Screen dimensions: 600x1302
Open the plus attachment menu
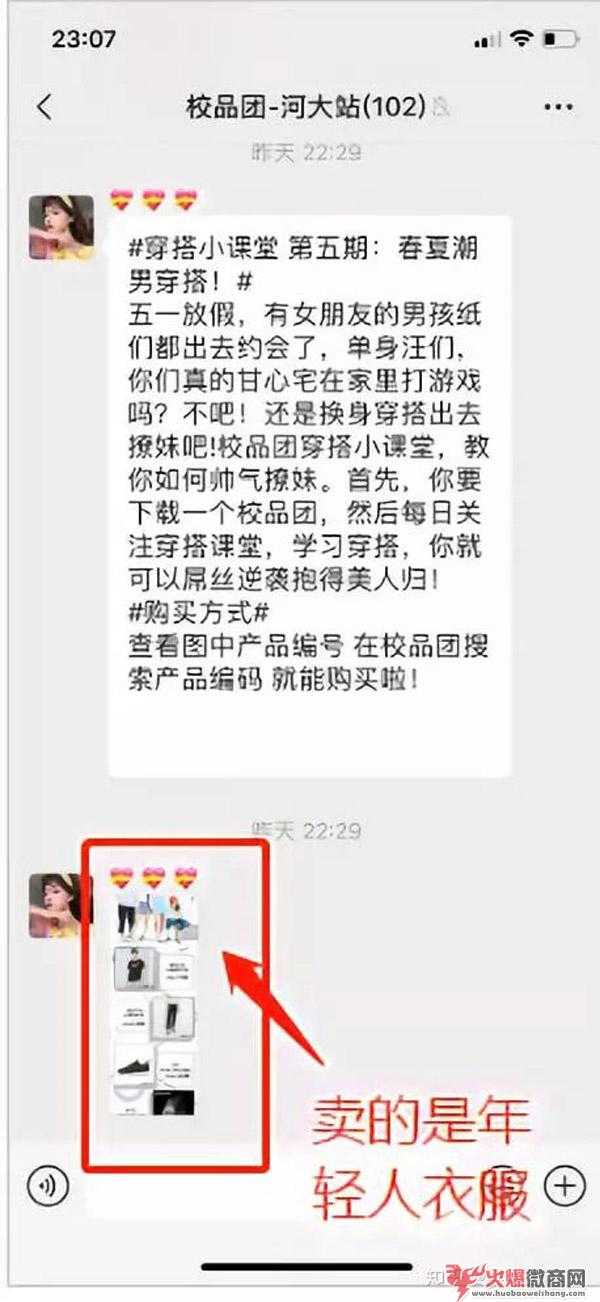pyautogui.click(x=564, y=1186)
